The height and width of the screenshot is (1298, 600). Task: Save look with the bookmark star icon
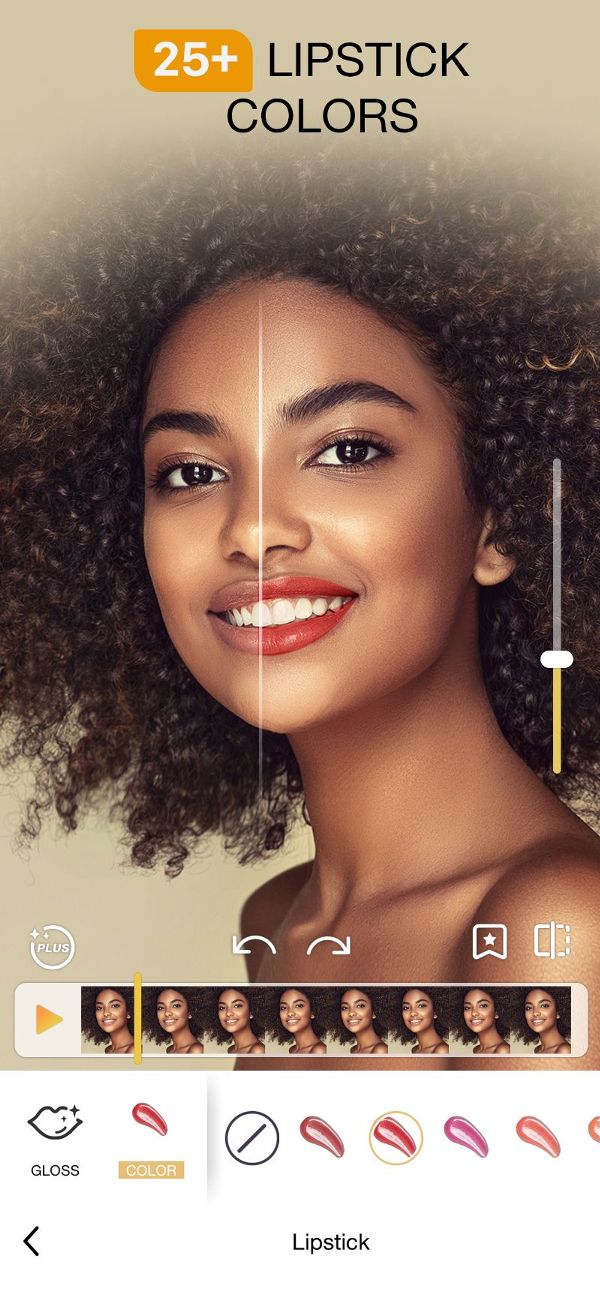coord(490,942)
